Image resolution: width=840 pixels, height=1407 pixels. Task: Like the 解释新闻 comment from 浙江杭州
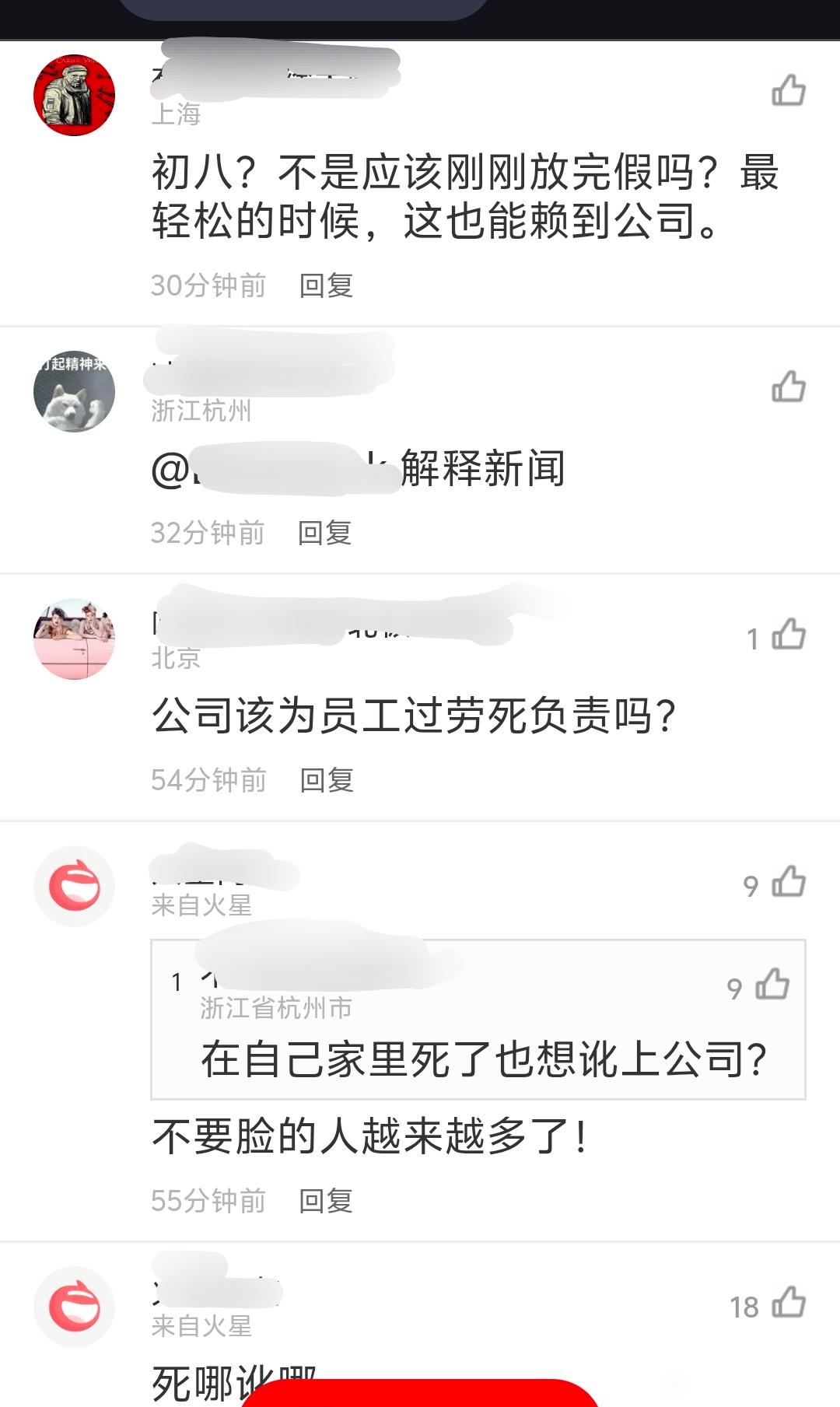point(789,387)
